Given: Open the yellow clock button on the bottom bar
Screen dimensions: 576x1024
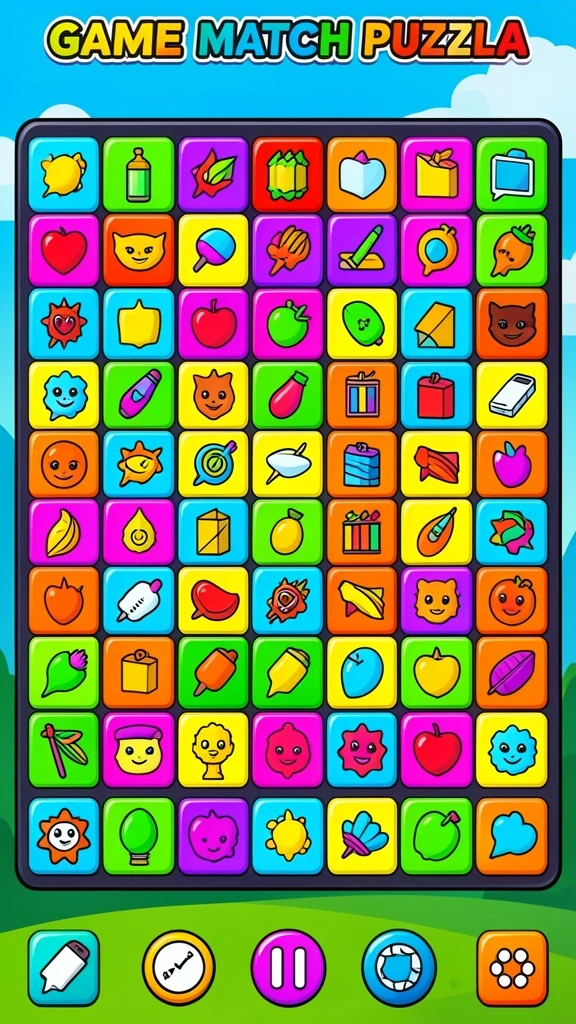Looking at the screenshot, I should (x=178, y=968).
